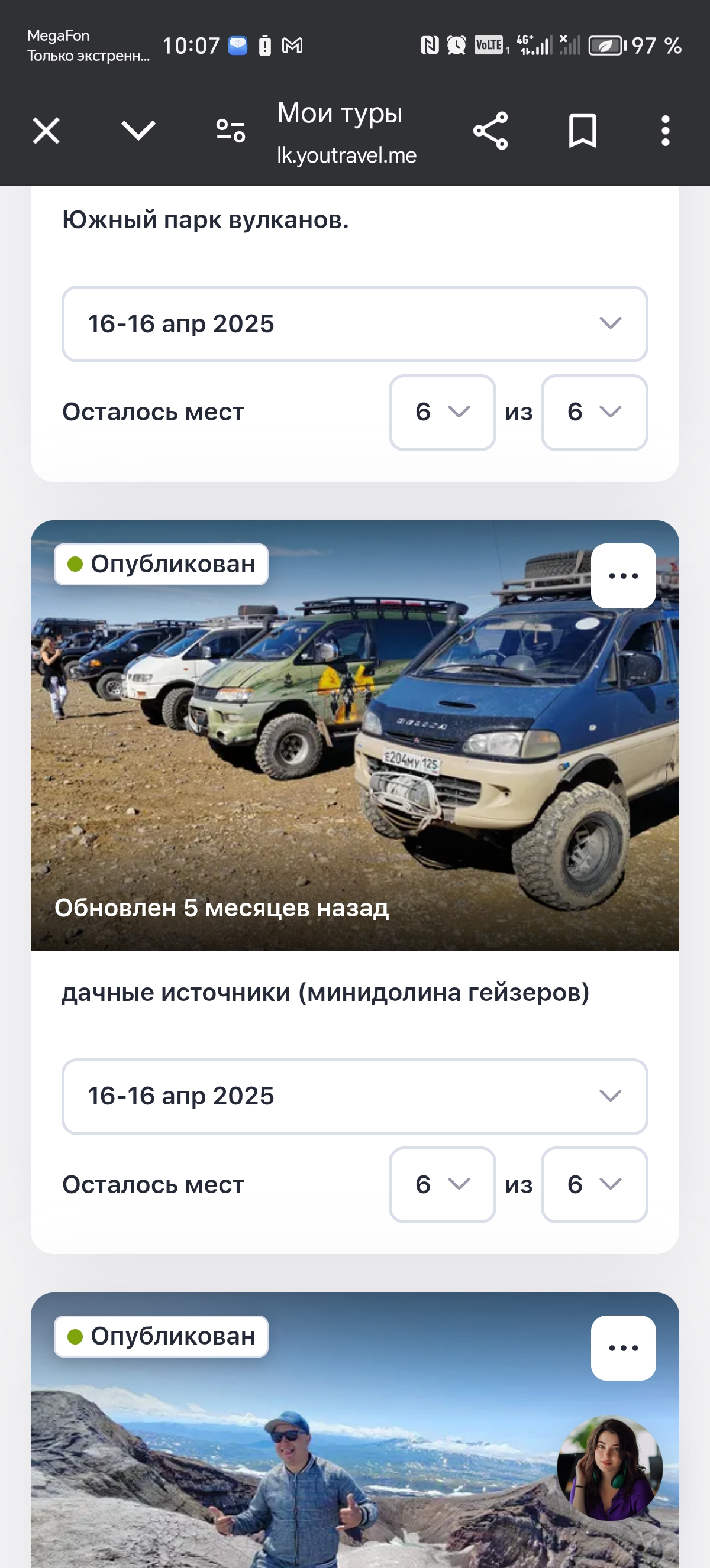Change remaining seats for дачные источники tour
The width and height of the screenshot is (710, 1568).
coord(442,1184)
